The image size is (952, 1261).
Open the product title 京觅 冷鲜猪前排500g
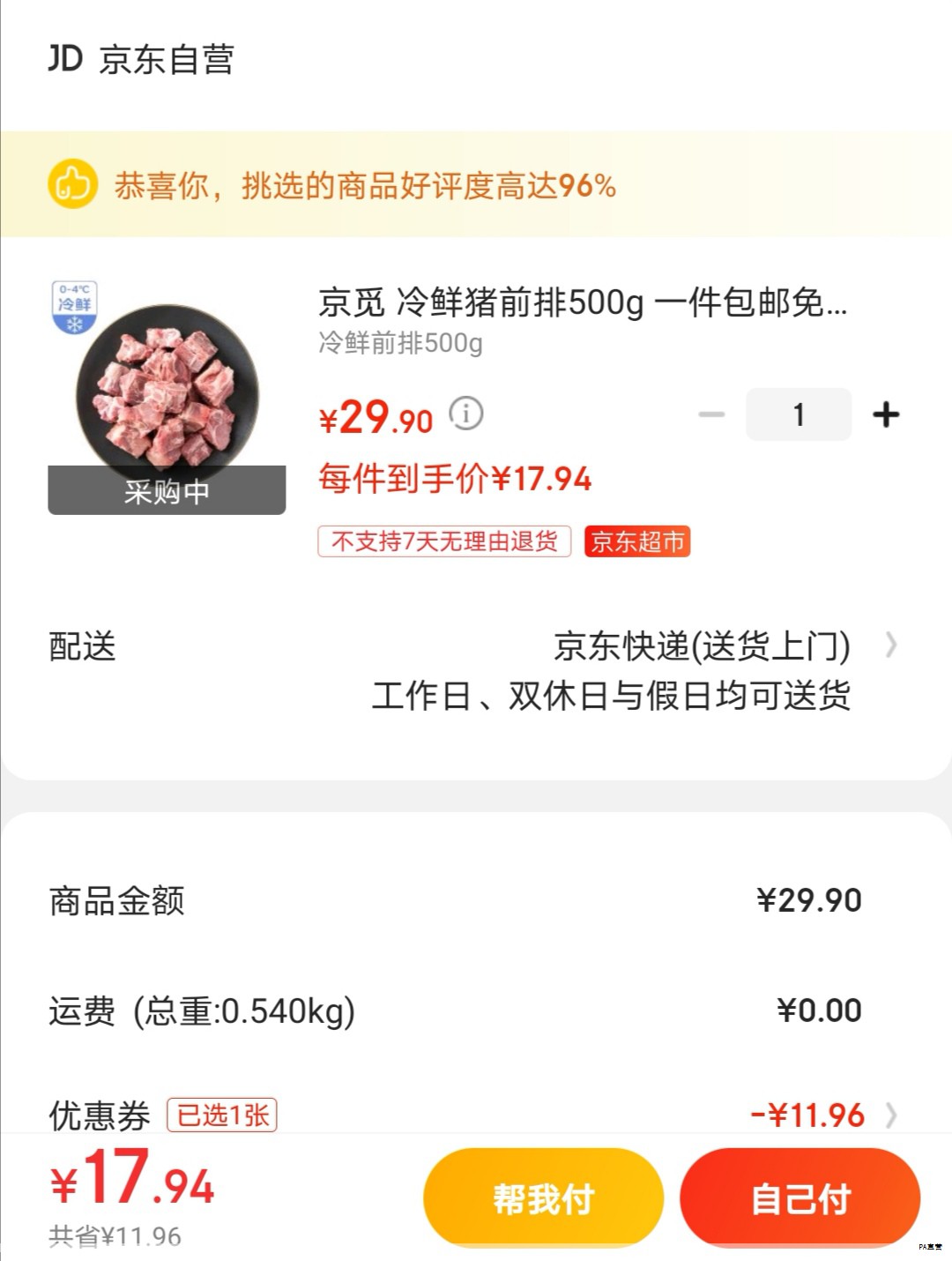pos(582,305)
